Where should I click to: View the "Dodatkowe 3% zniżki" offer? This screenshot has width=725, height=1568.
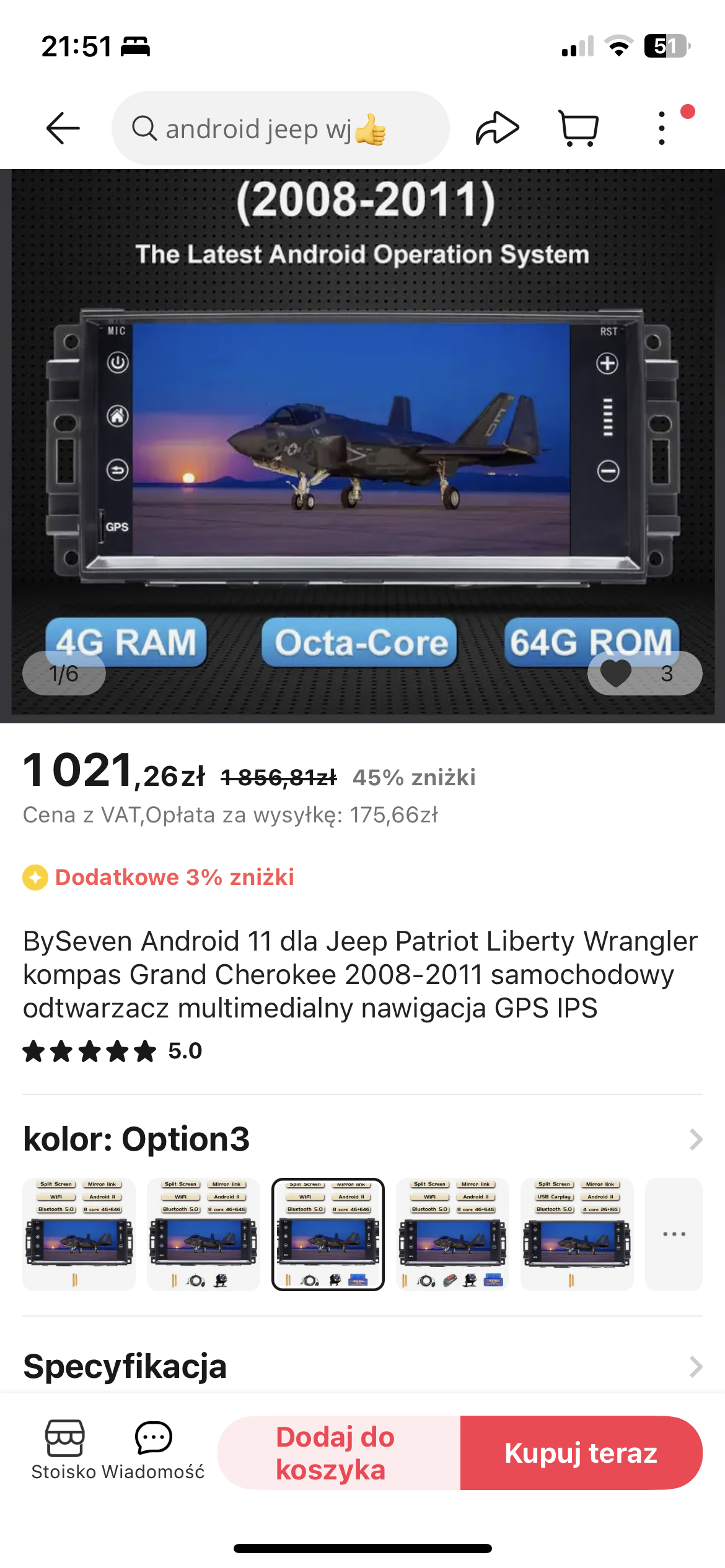[174, 877]
